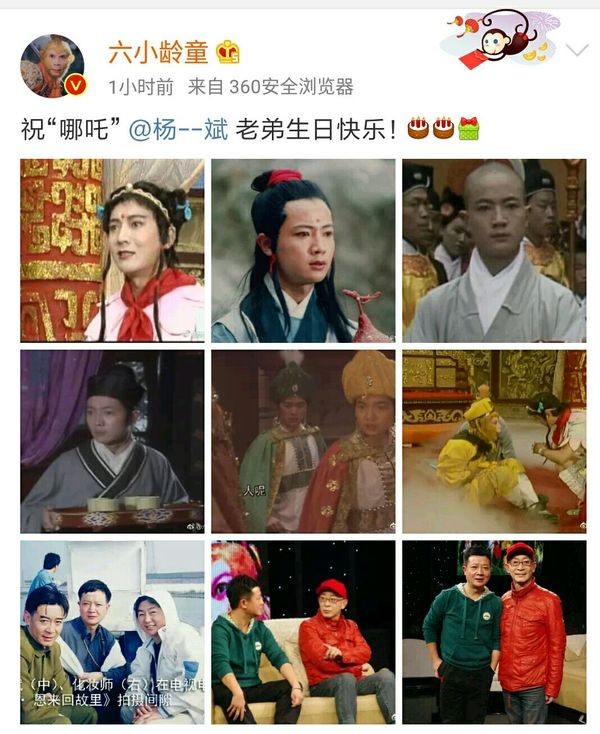The width and height of the screenshot is (600, 734).
Task: Open photo of bald monk in gray robe
Action: (494, 250)
